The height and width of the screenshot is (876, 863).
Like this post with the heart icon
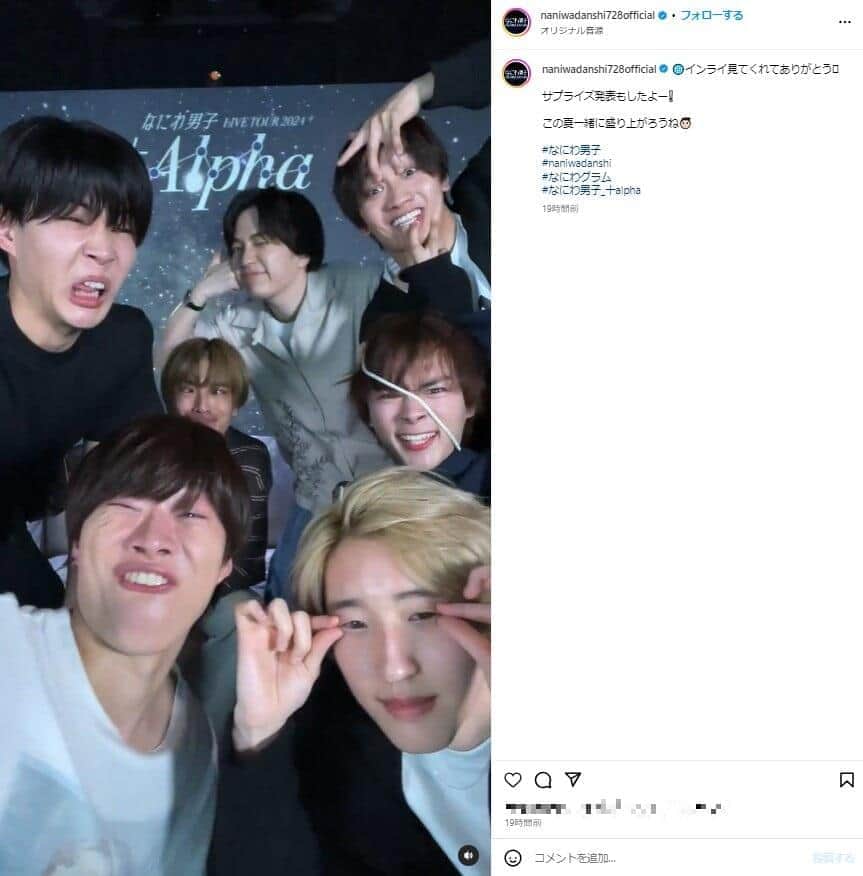coord(513,780)
